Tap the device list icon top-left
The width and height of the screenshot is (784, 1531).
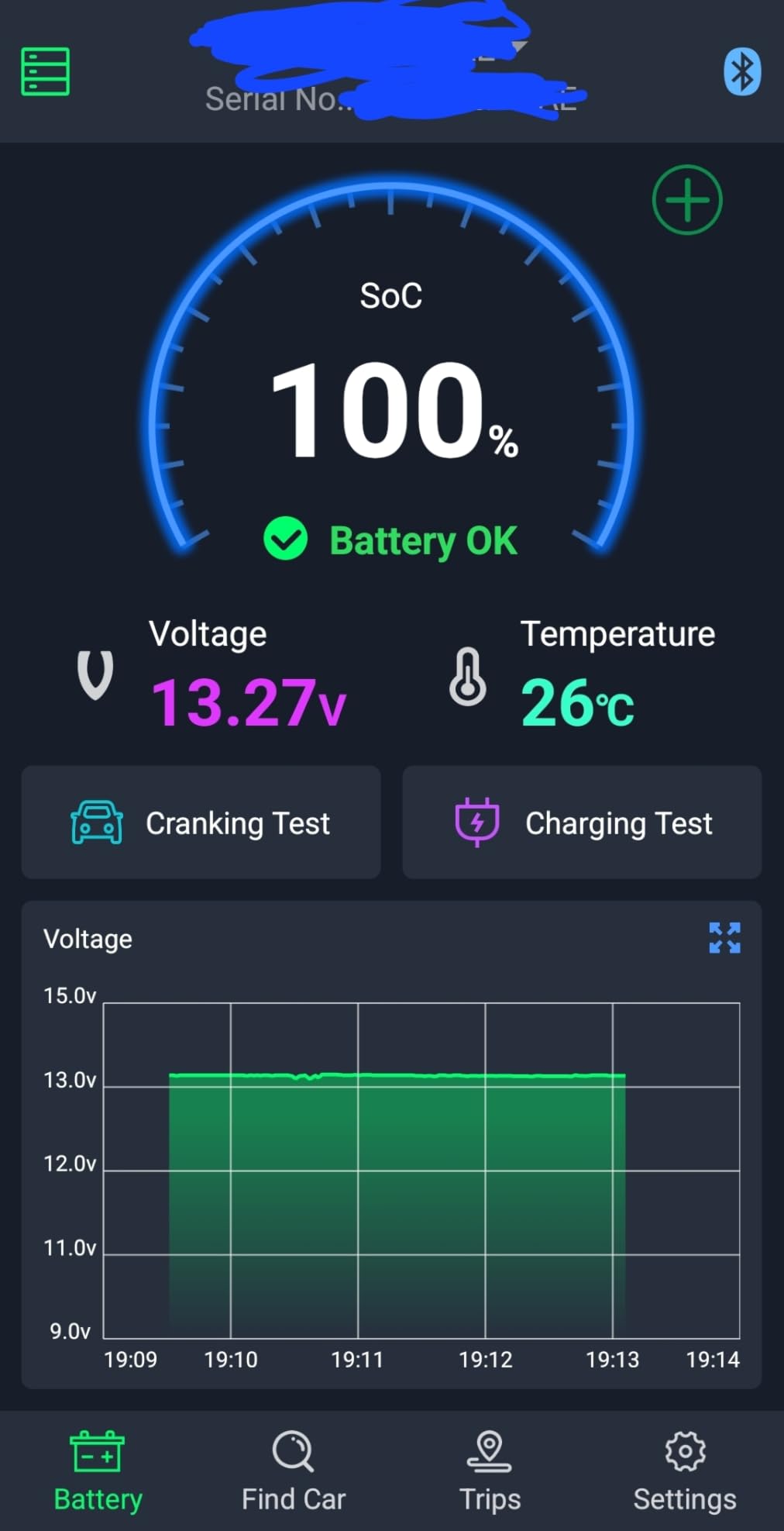click(44, 71)
